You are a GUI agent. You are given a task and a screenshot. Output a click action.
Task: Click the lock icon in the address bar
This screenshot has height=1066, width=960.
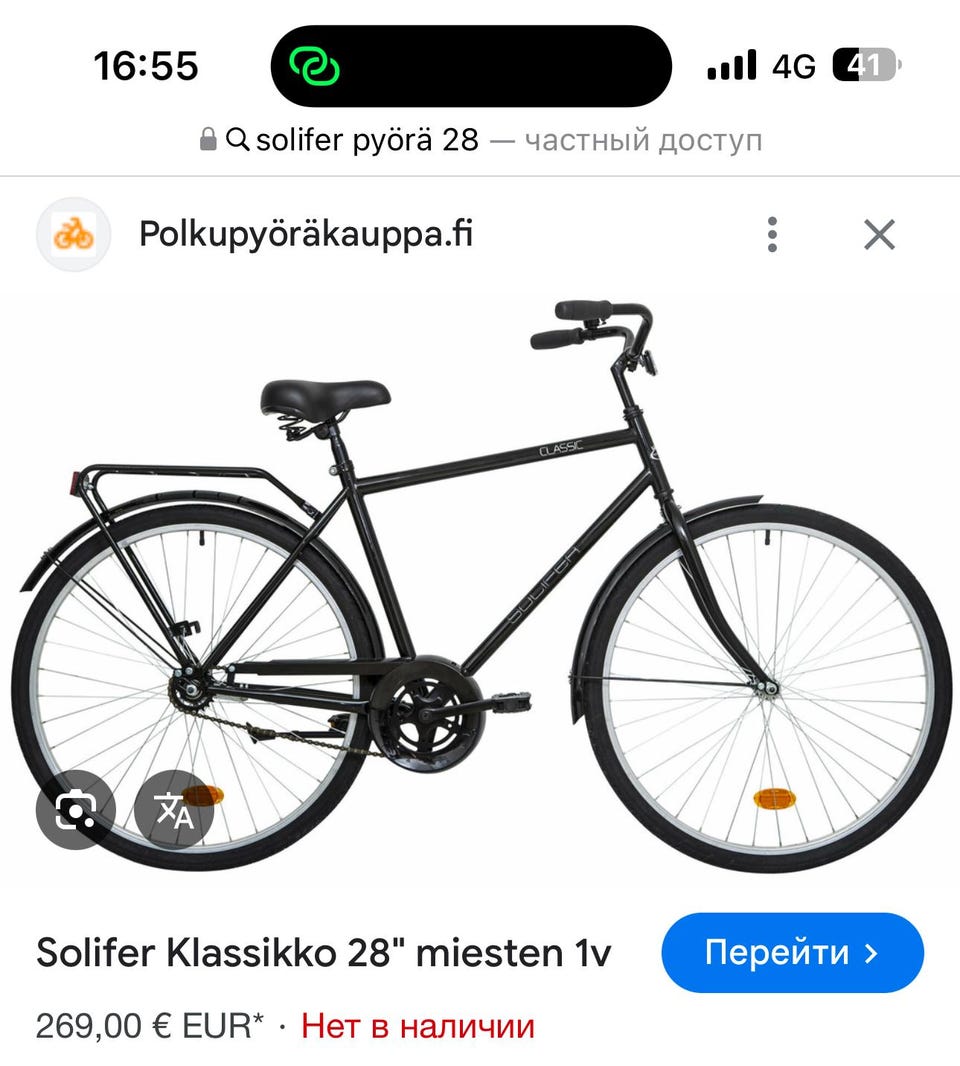pyautogui.click(x=209, y=140)
